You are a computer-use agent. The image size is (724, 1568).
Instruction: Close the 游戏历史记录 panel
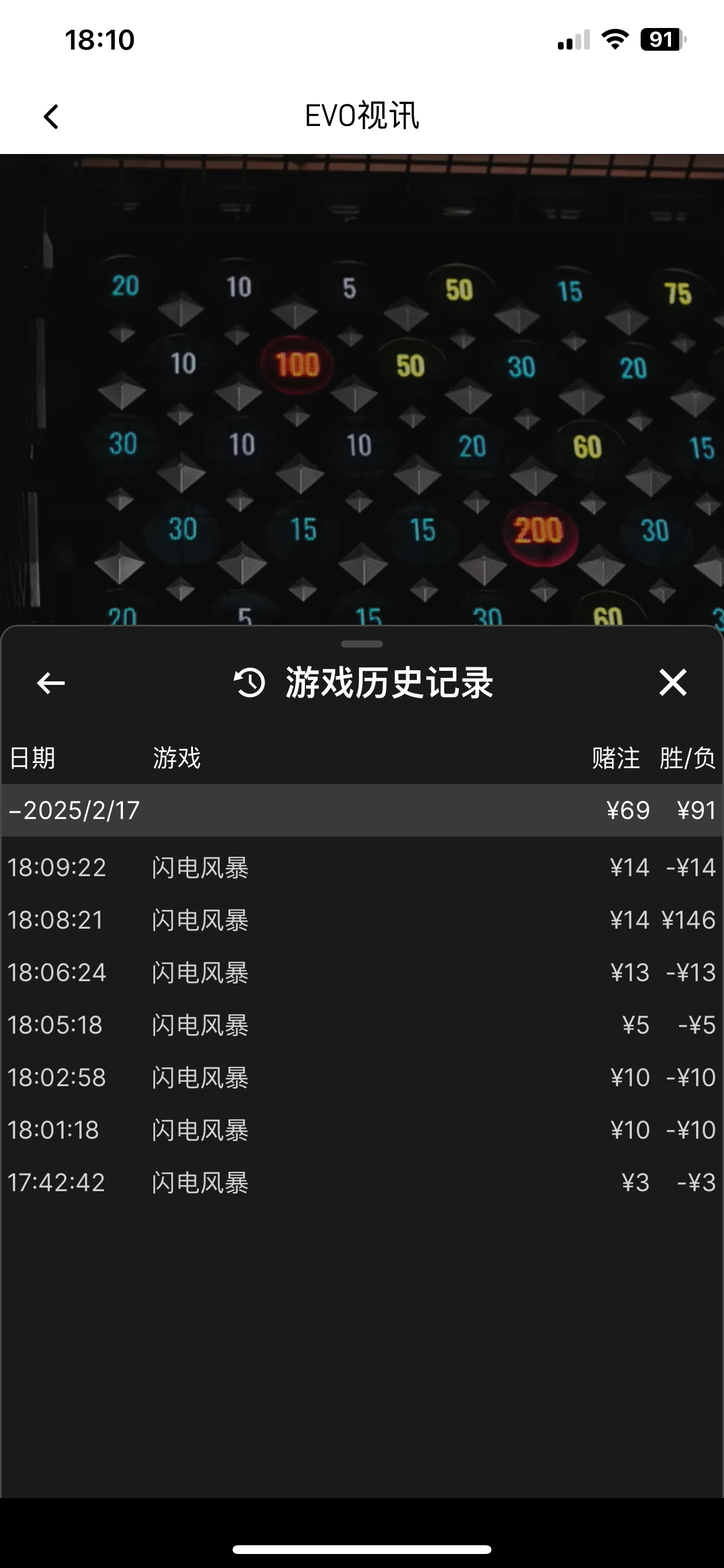[x=672, y=682]
